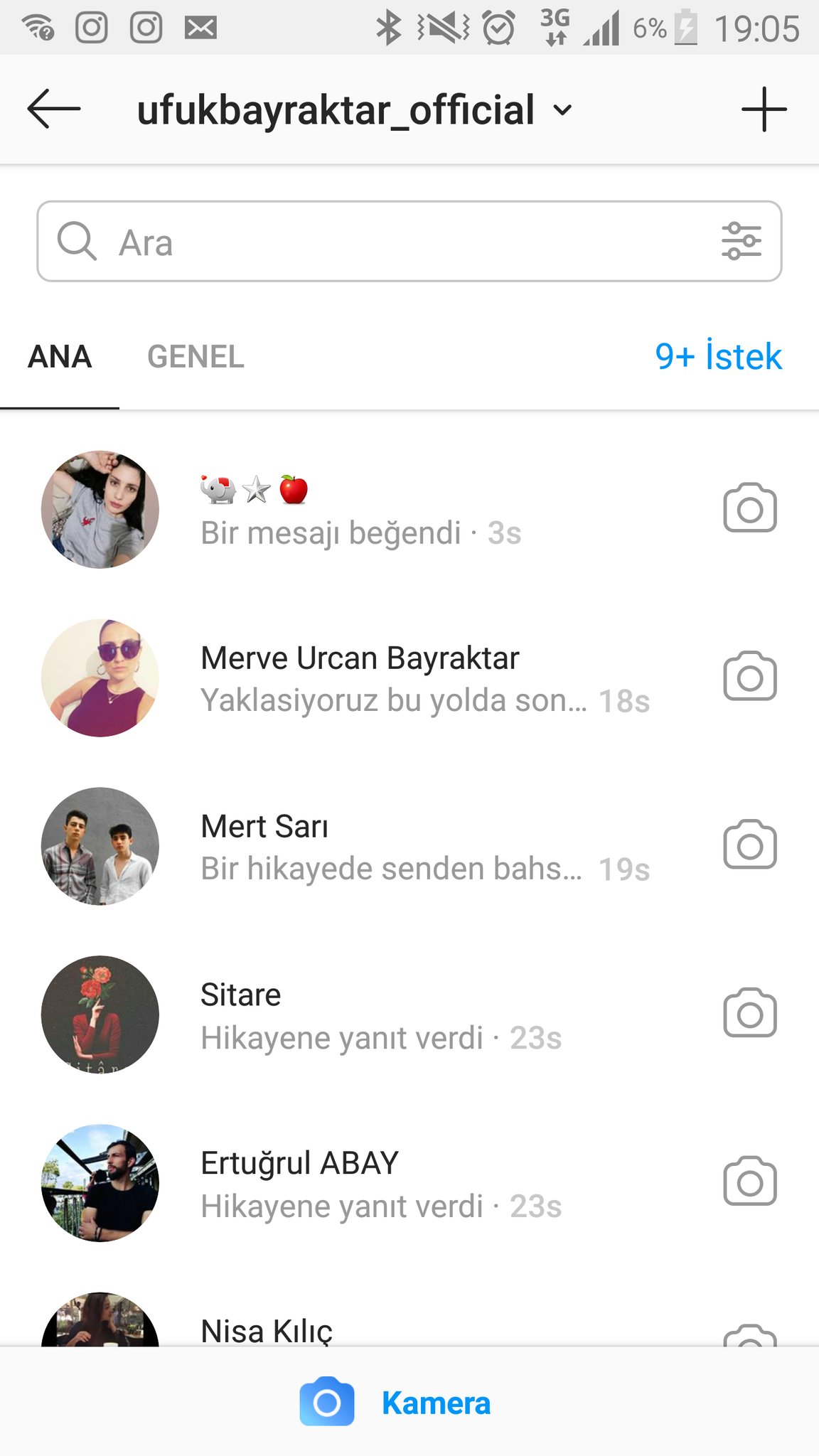Send a camera shot to Ertuğrul ABAY

(749, 1182)
